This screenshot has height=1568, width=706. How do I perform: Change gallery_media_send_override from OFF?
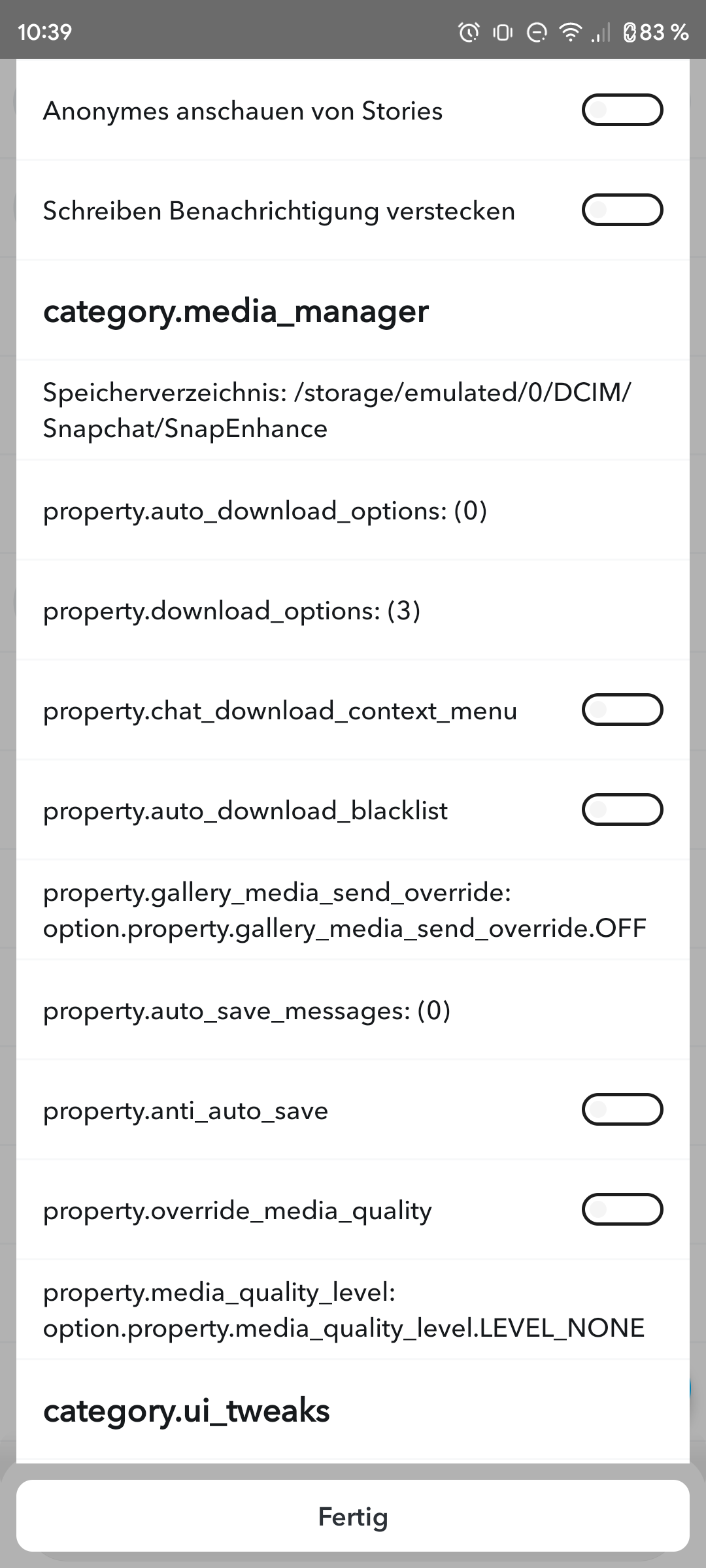click(345, 909)
